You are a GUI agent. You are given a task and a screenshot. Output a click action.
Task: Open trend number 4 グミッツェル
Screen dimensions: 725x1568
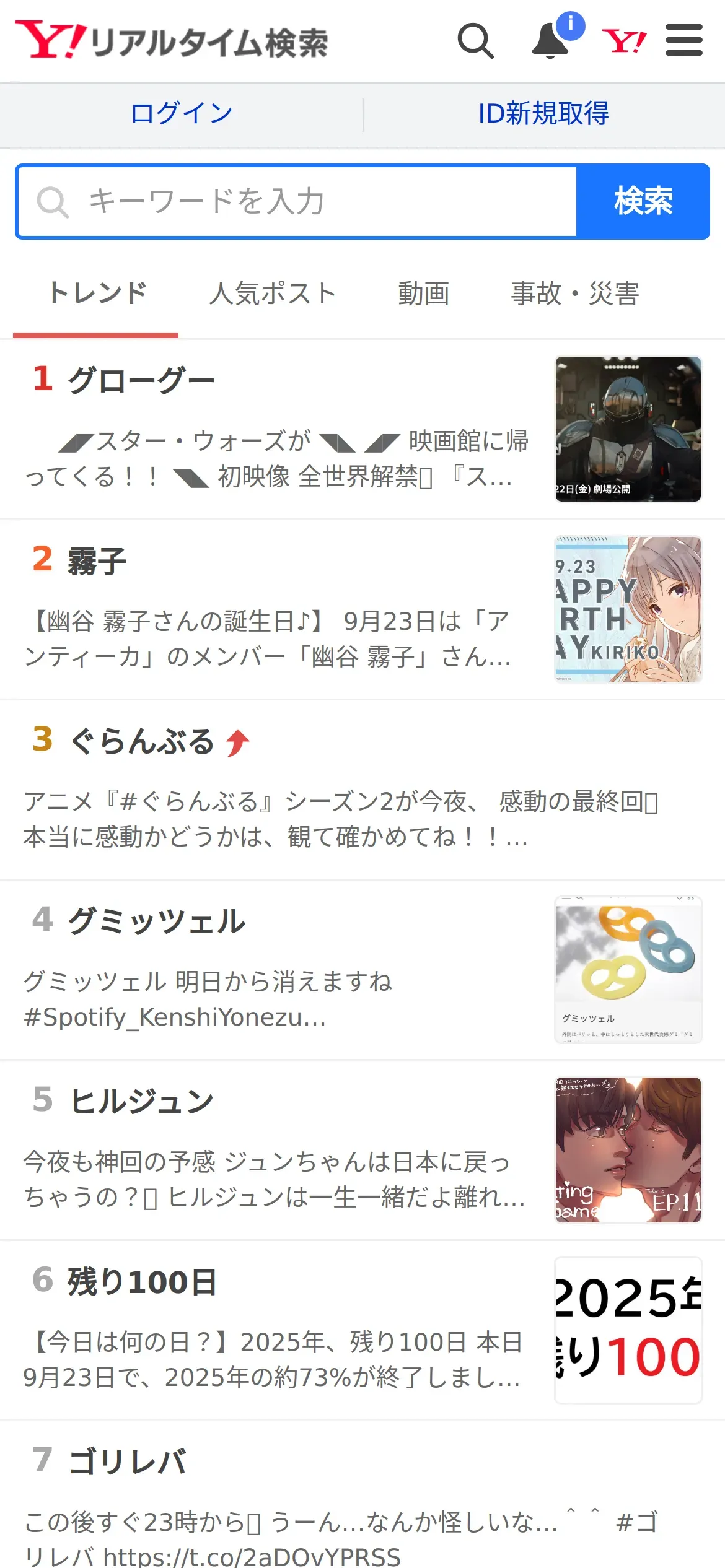tap(157, 921)
